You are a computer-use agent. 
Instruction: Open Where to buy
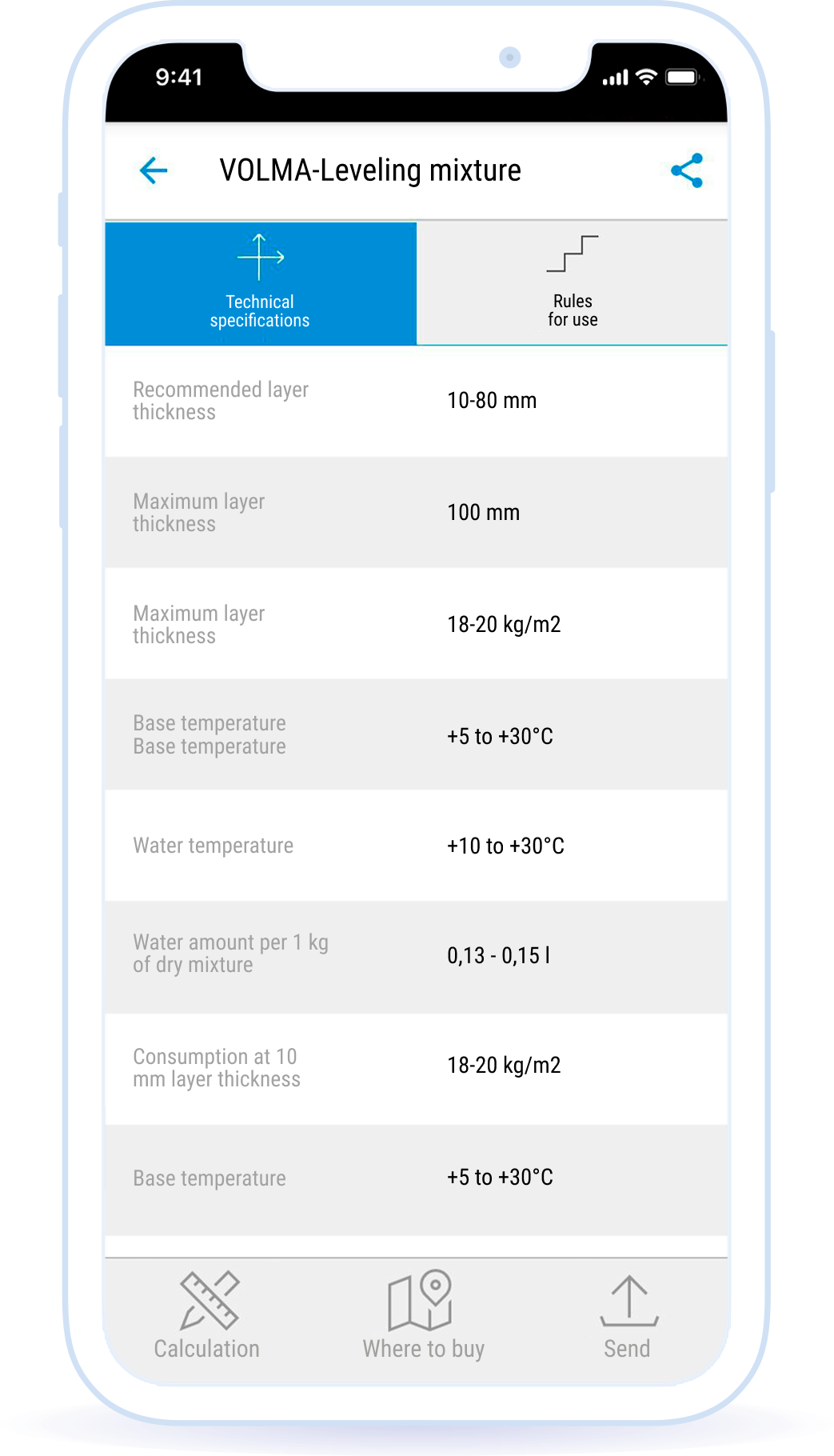422,1316
